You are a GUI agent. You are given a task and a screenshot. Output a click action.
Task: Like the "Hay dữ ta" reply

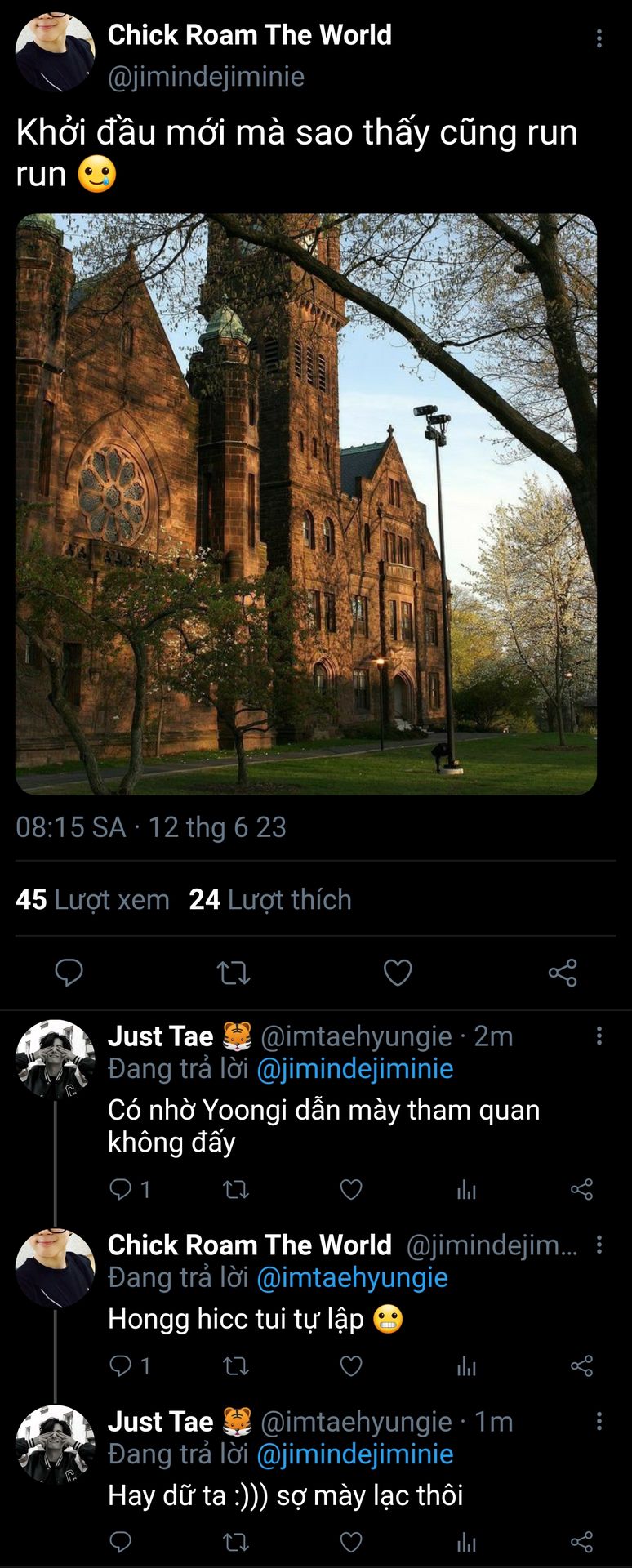coord(351,1542)
